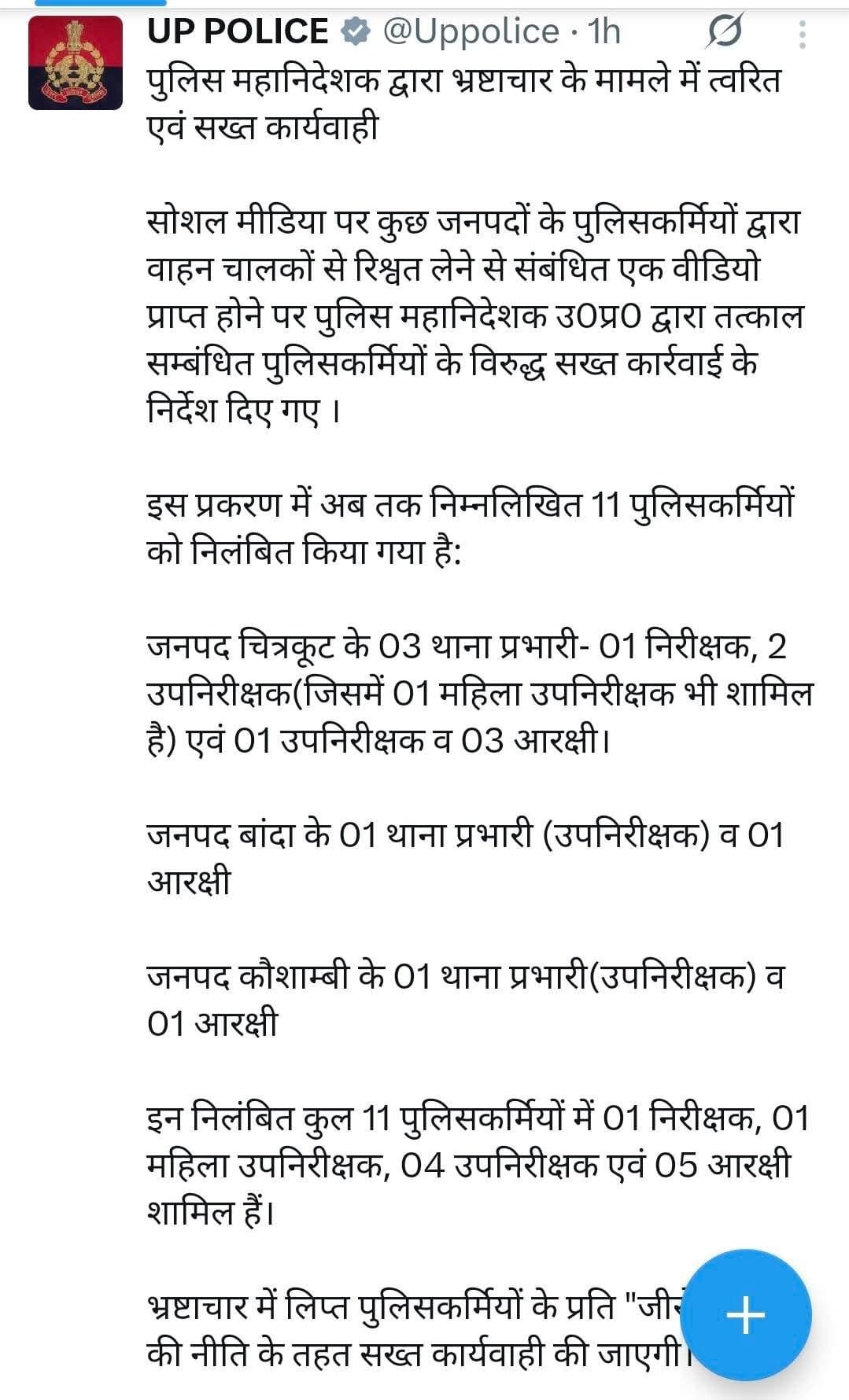The width and height of the screenshot is (849, 1400).
Task: Open the Grok icon on tweet
Action: [x=723, y=34]
